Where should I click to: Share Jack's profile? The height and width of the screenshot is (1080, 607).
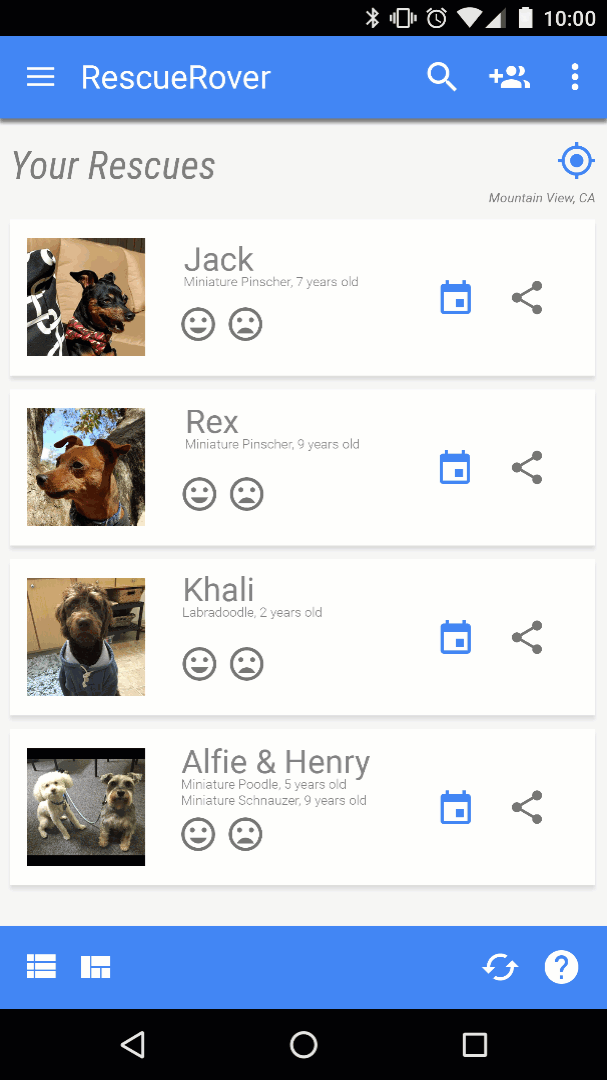(527, 298)
